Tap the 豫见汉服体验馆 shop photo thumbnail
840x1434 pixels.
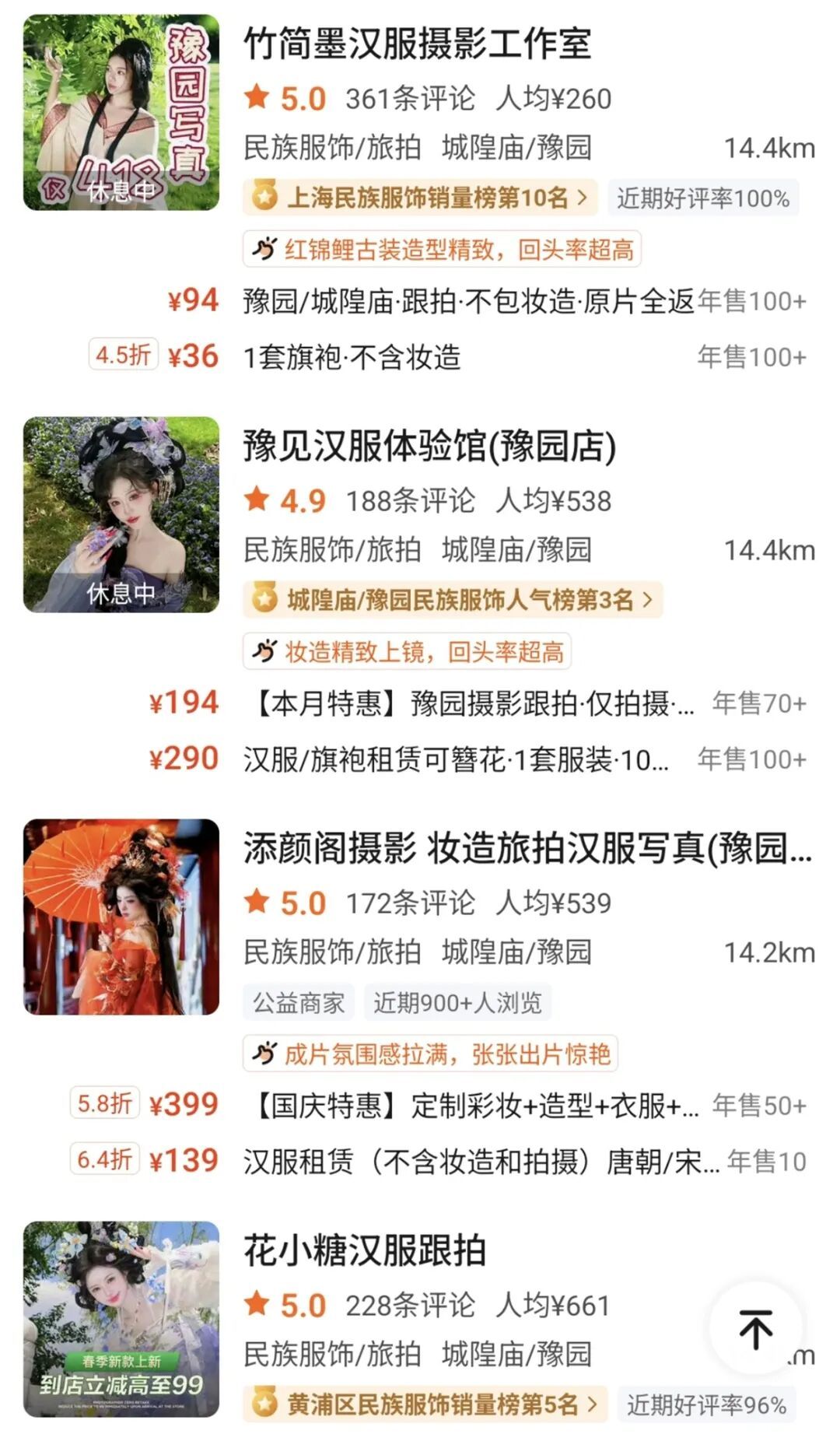(121, 514)
